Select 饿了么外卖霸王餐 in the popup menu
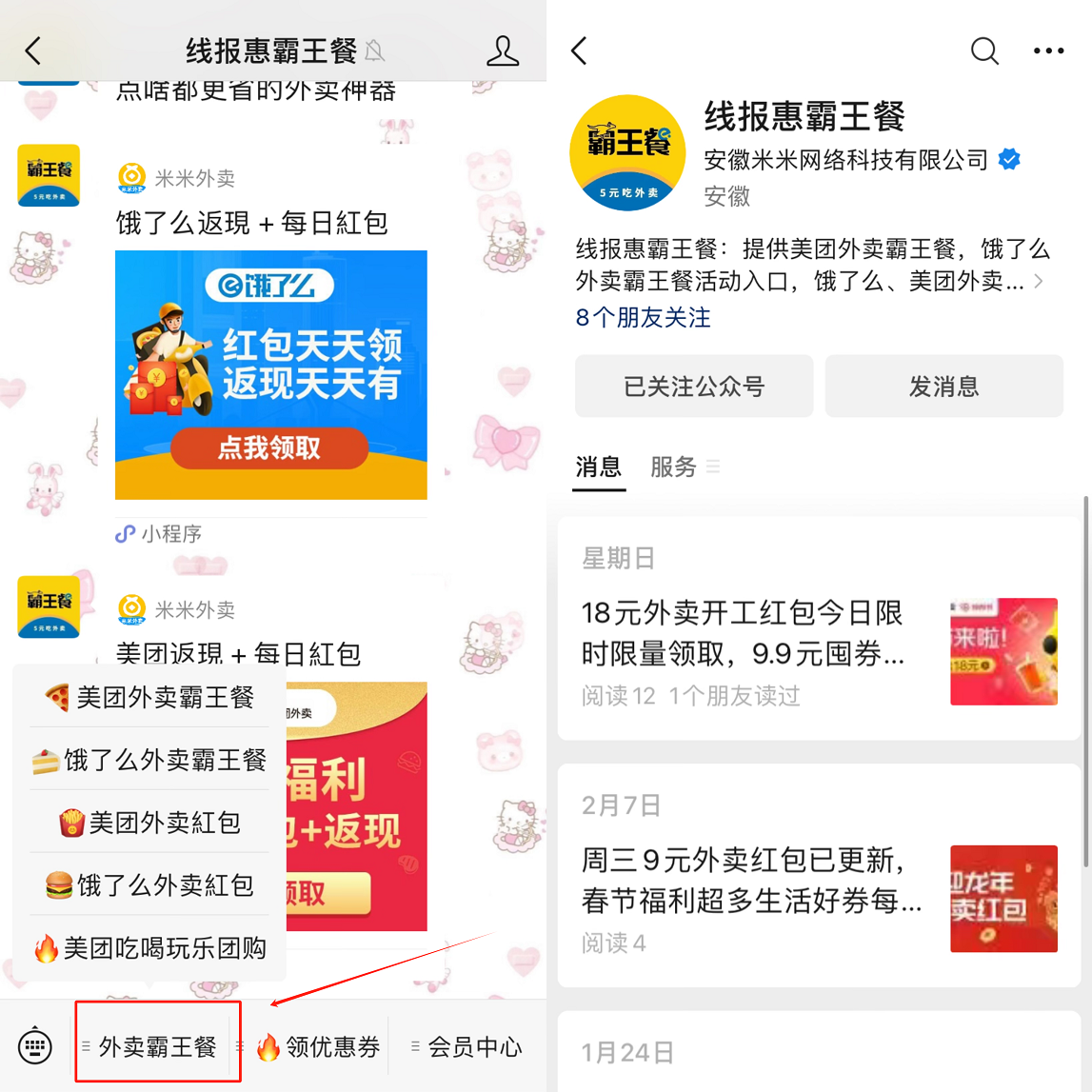 150,760
